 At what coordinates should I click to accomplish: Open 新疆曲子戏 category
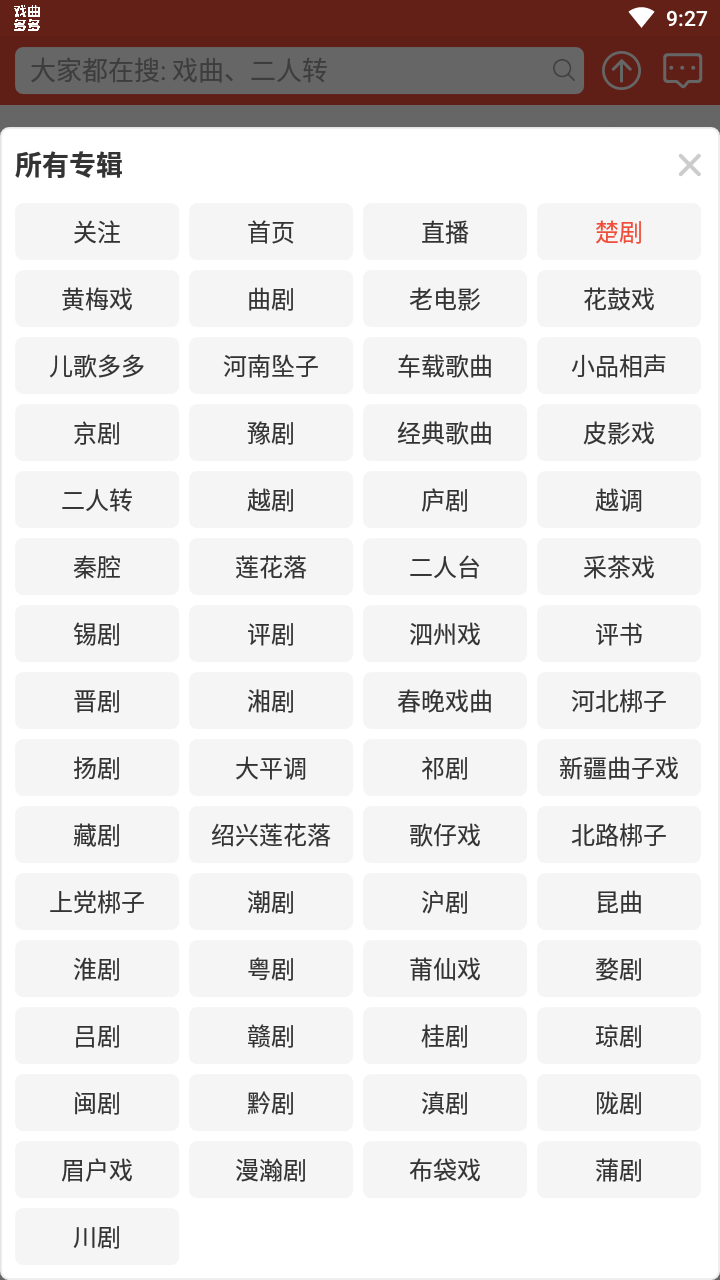click(x=619, y=768)
